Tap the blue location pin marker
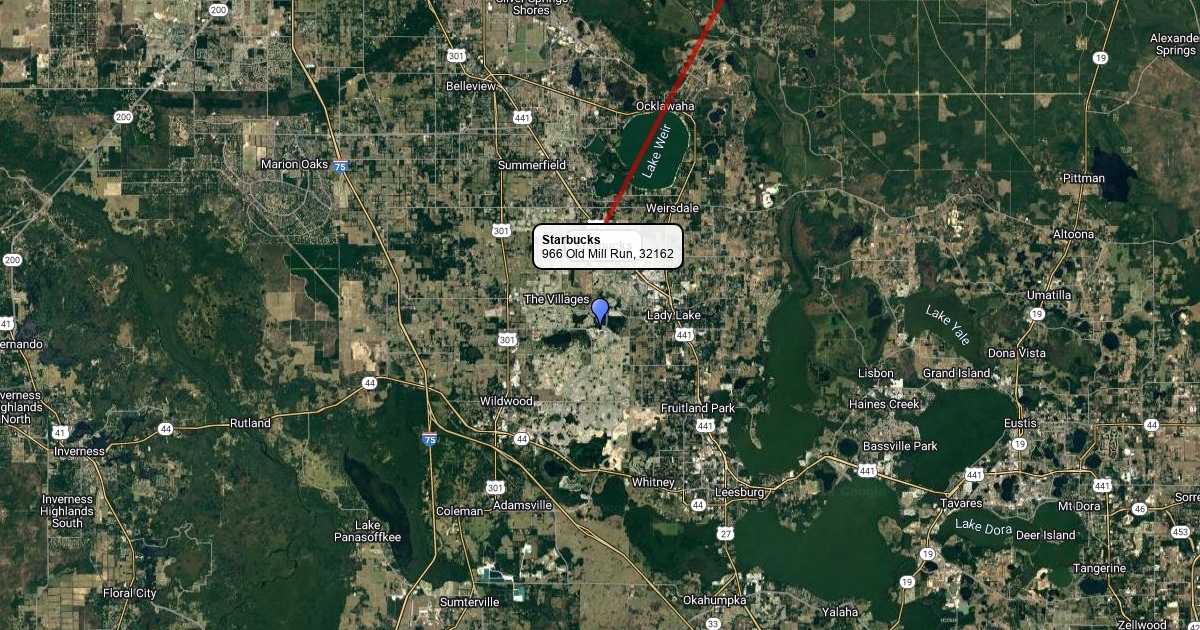 point(600,310)
